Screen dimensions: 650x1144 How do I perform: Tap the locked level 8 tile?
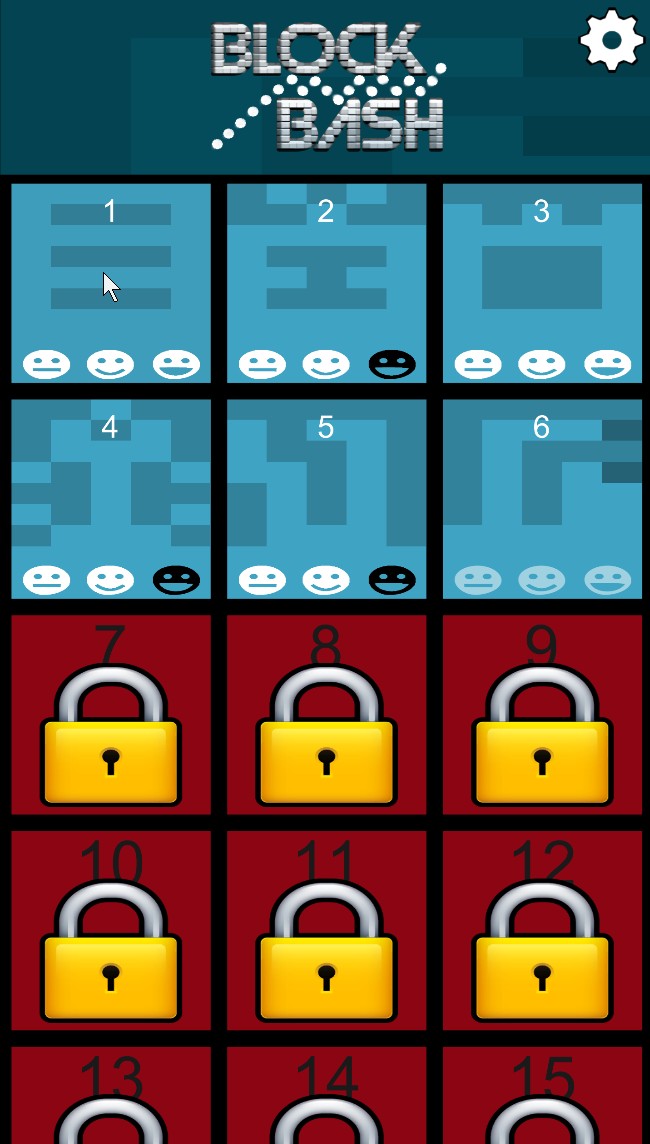coord(326,715)
